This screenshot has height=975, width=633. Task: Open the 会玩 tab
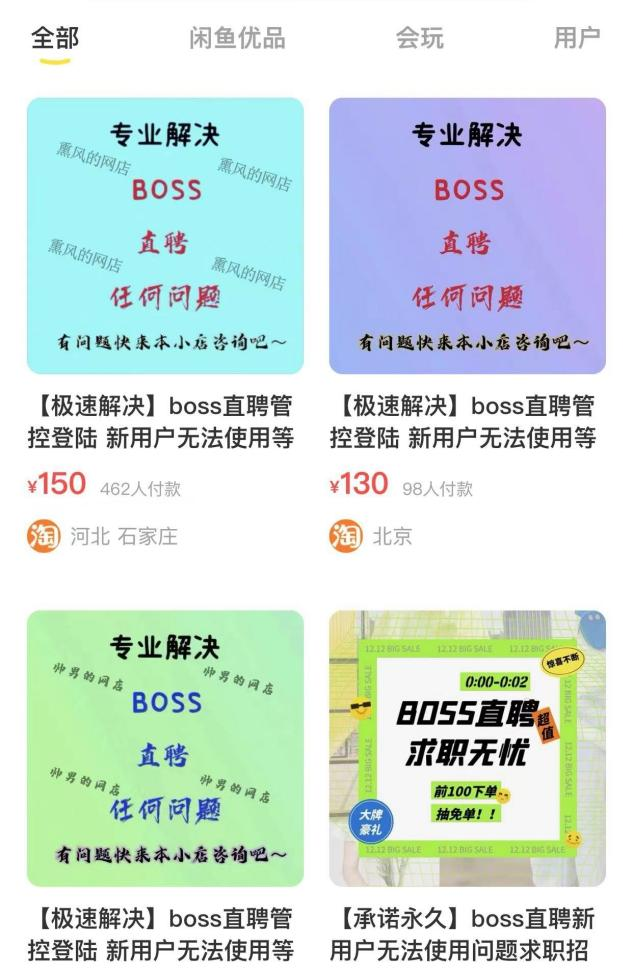tap(419, 38)
